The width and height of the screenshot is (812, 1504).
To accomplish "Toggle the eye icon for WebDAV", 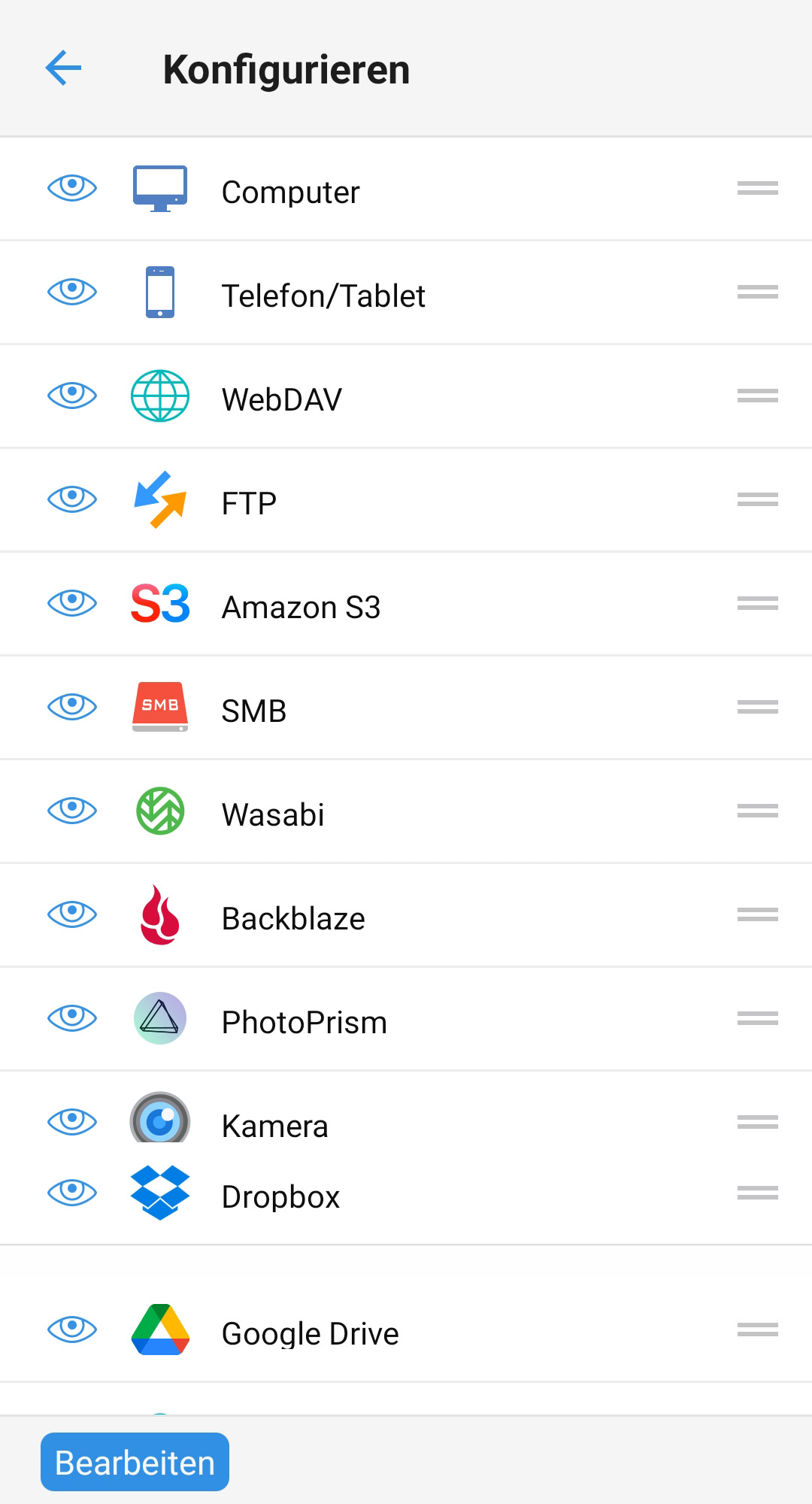I will [x=72, y=395].
